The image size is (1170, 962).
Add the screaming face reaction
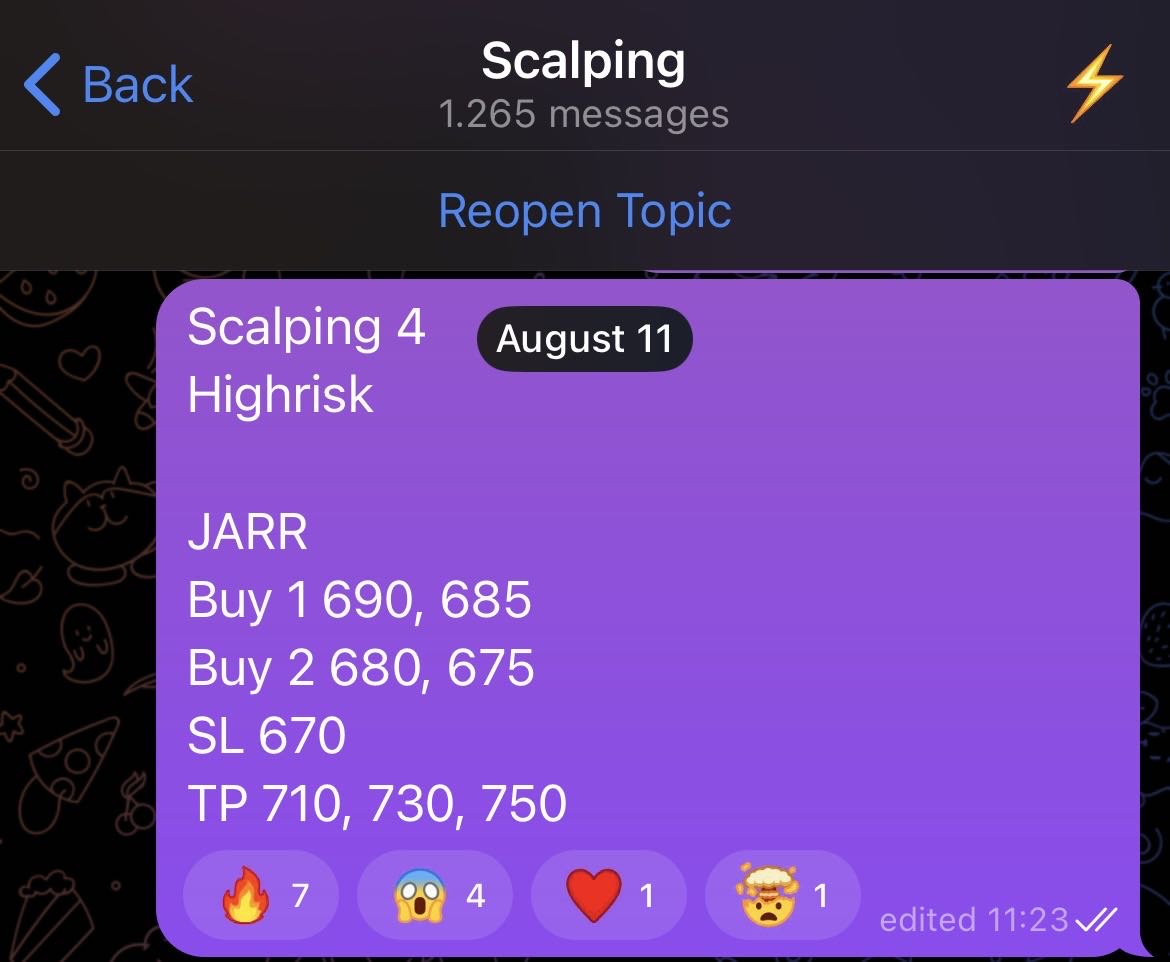tap(436, 895)
